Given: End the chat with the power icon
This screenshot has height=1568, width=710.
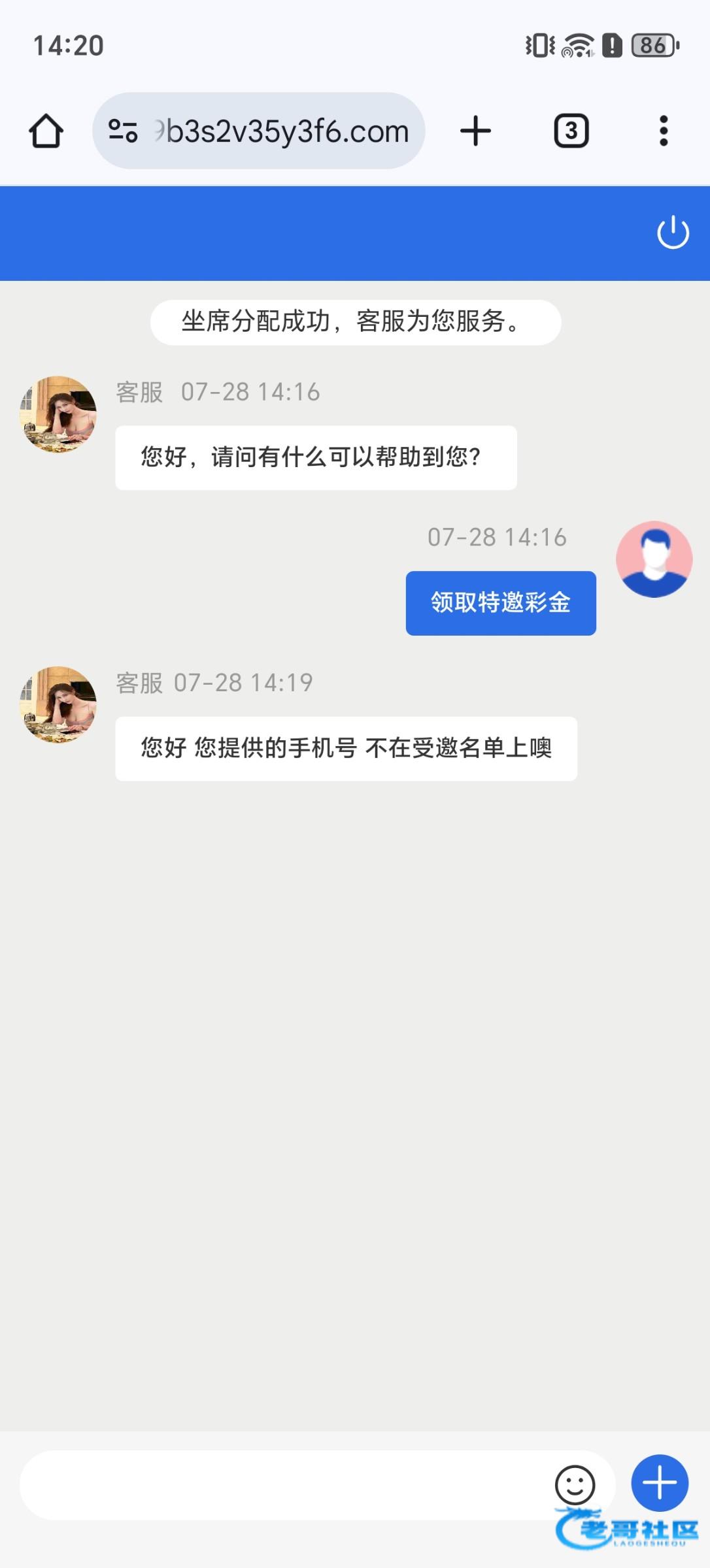Looking at the screenshot, I should [x=673, y=233].
